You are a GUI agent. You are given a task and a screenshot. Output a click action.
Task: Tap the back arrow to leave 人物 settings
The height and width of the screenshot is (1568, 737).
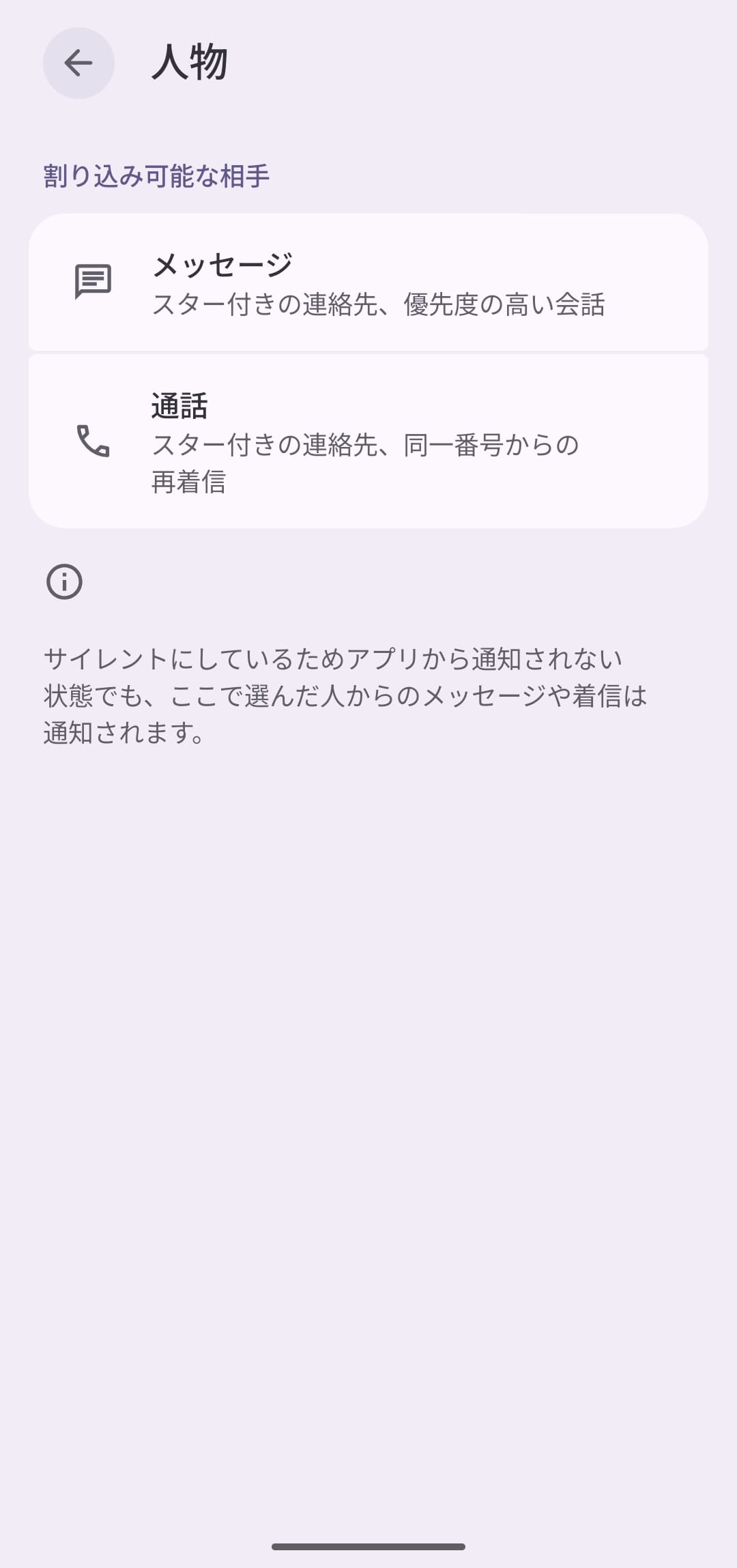coord(78,61)
